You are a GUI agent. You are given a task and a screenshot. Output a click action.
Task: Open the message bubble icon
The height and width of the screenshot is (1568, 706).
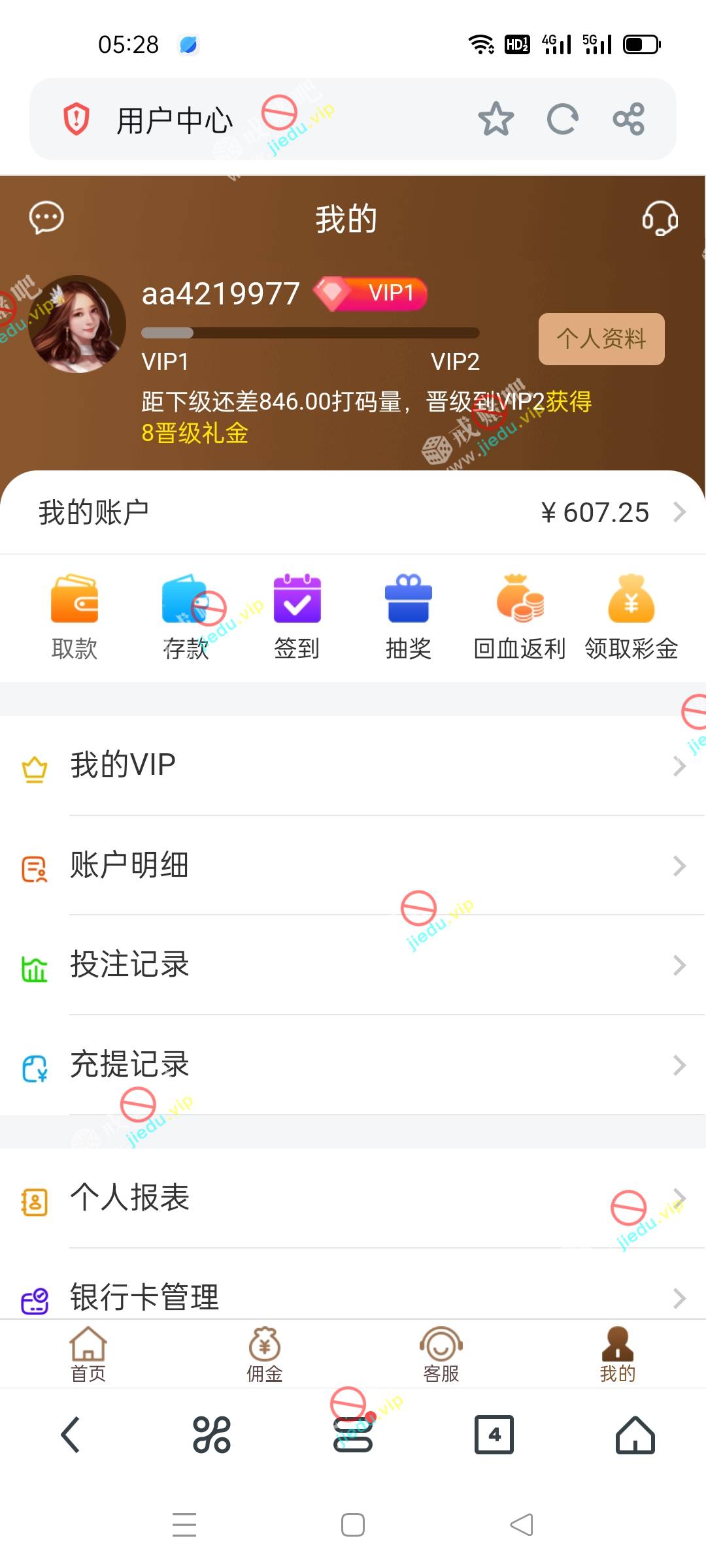pos(46,218)
